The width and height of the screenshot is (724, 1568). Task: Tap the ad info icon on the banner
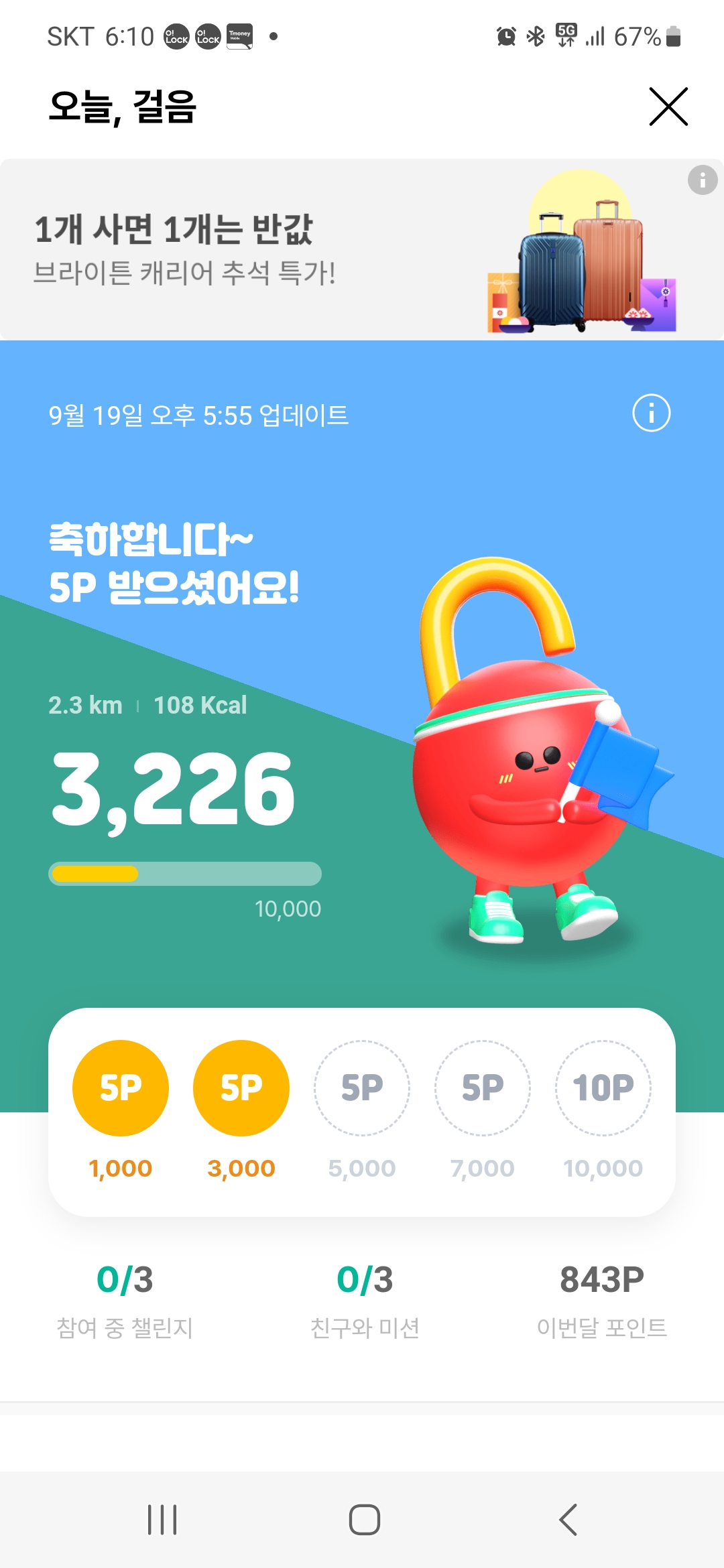[702, 180]
